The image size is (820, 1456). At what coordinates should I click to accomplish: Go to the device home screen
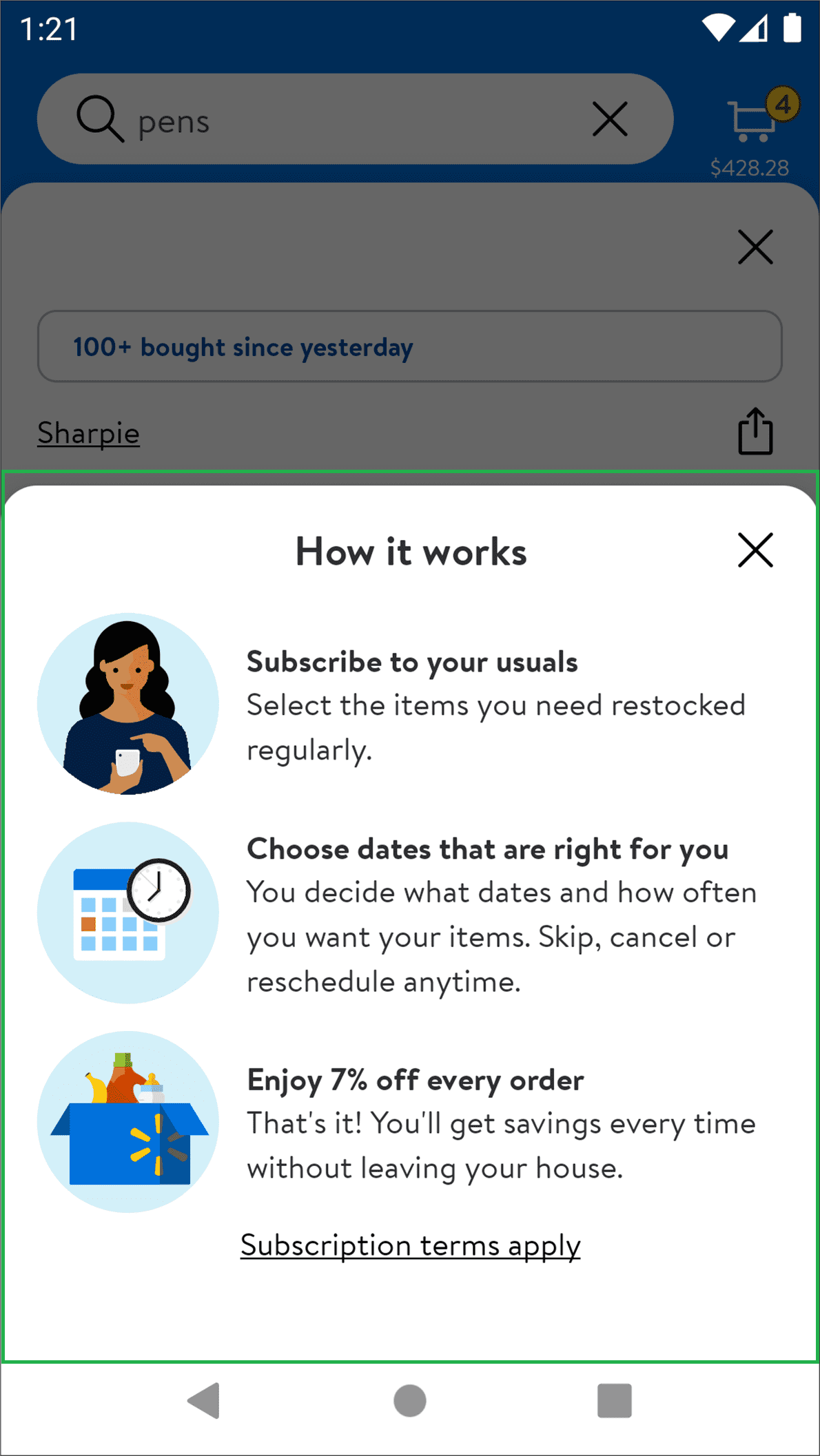[410, 1400]
